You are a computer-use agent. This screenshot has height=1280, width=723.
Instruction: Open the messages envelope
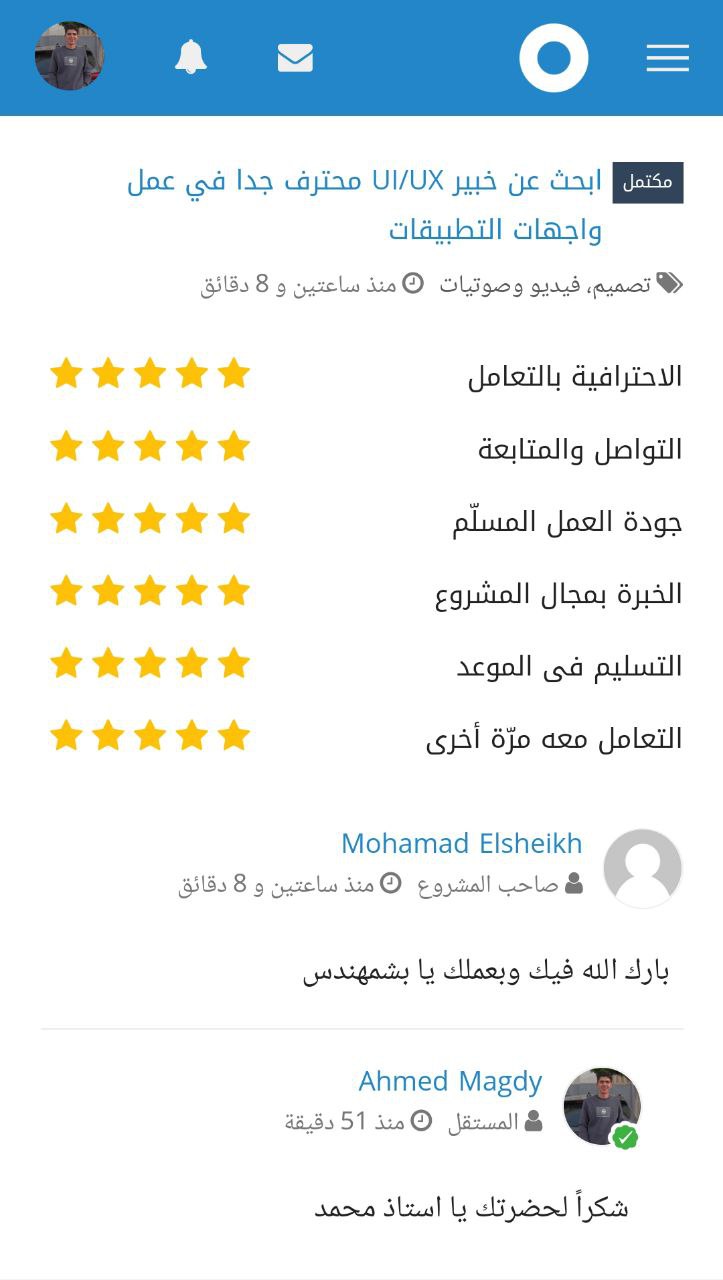(295, 58)
